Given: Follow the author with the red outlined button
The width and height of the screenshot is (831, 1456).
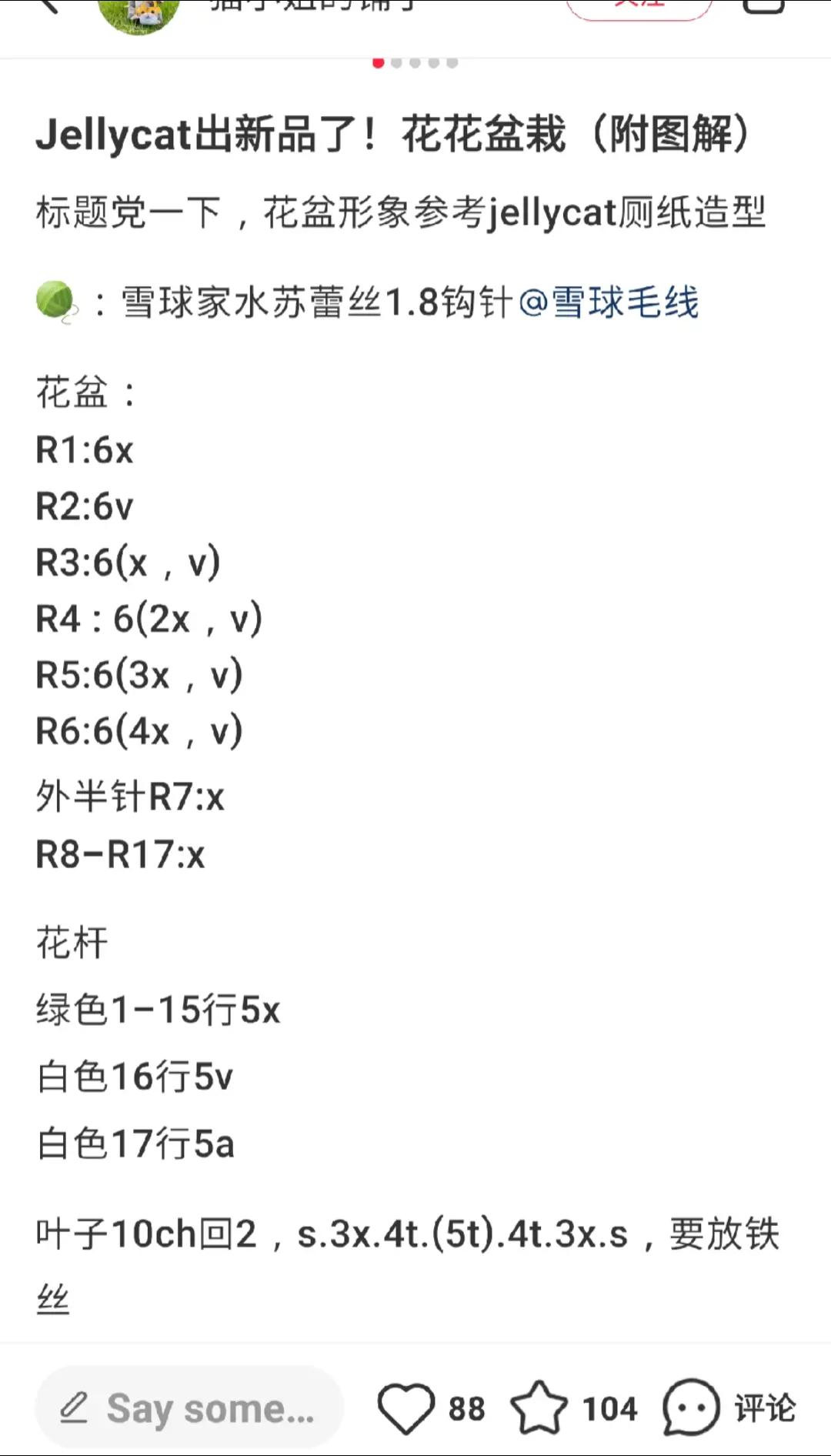Looking at the screenshot, I should click(x=639, y=8).
